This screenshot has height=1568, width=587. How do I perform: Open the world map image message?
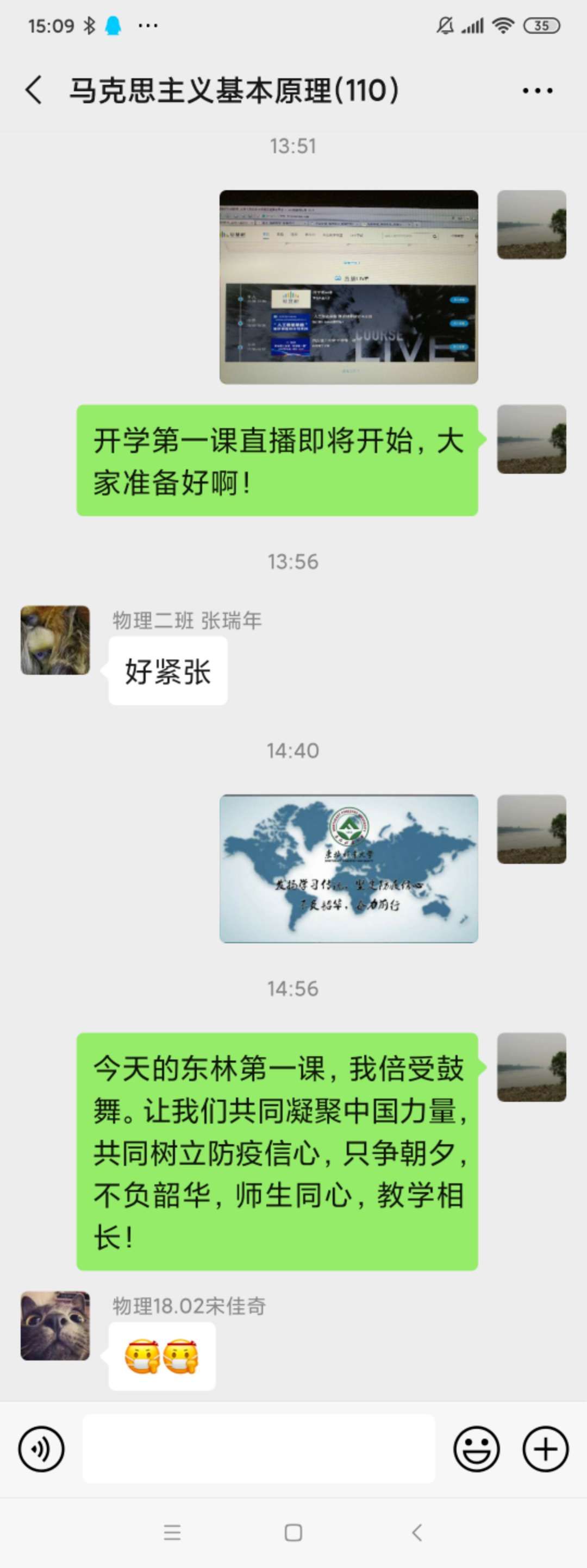click(348, 868)
